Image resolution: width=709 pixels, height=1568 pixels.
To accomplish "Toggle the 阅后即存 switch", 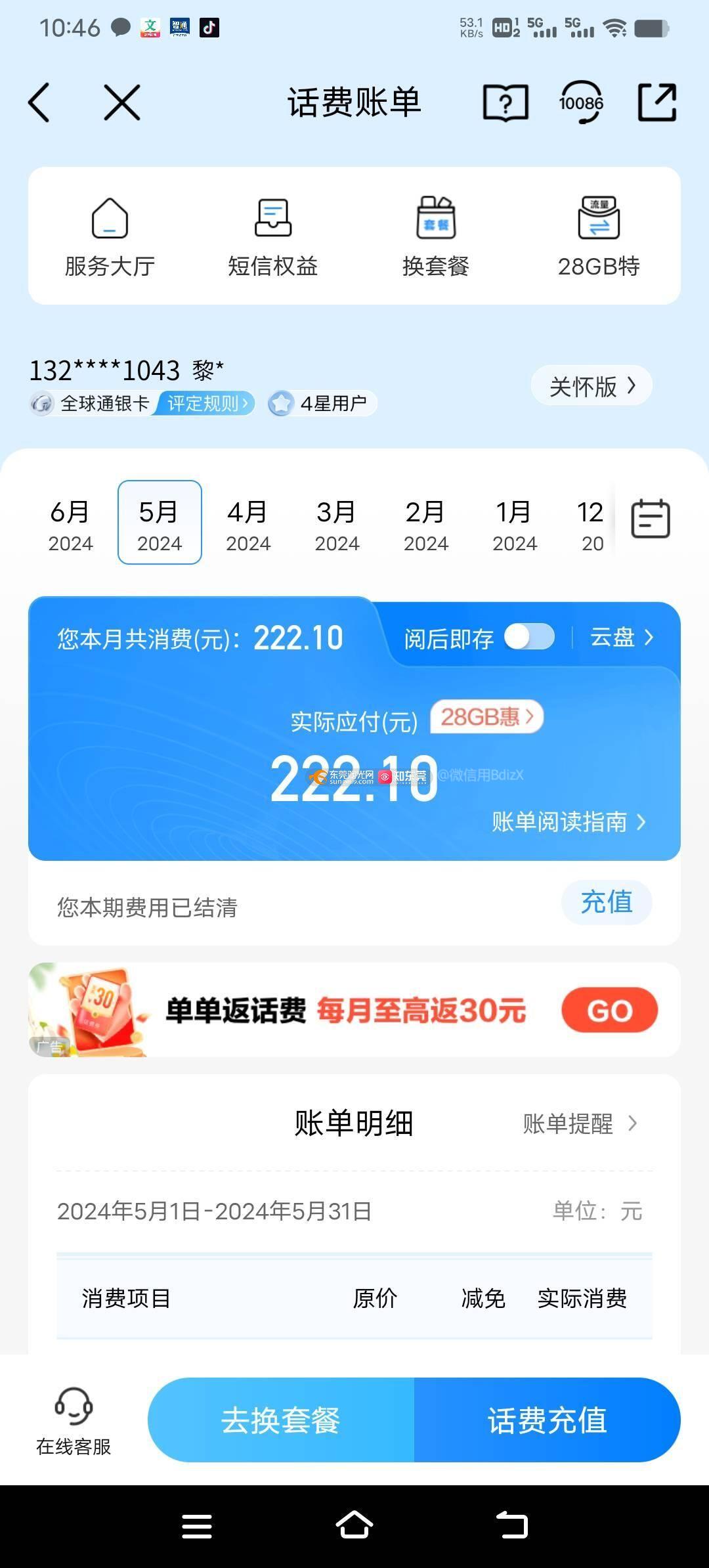I will 529,637.
